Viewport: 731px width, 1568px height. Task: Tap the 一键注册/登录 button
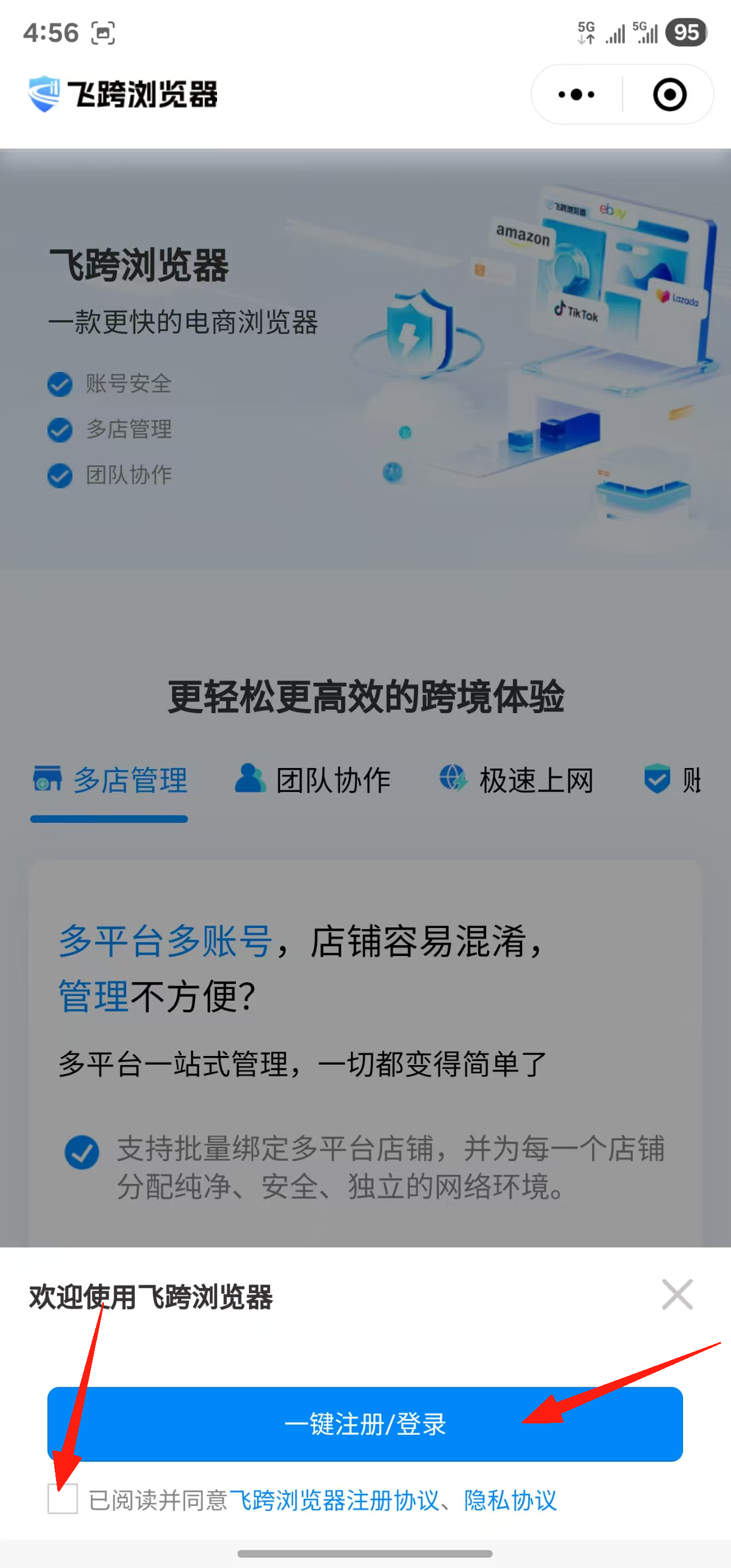coord(365,1426)
